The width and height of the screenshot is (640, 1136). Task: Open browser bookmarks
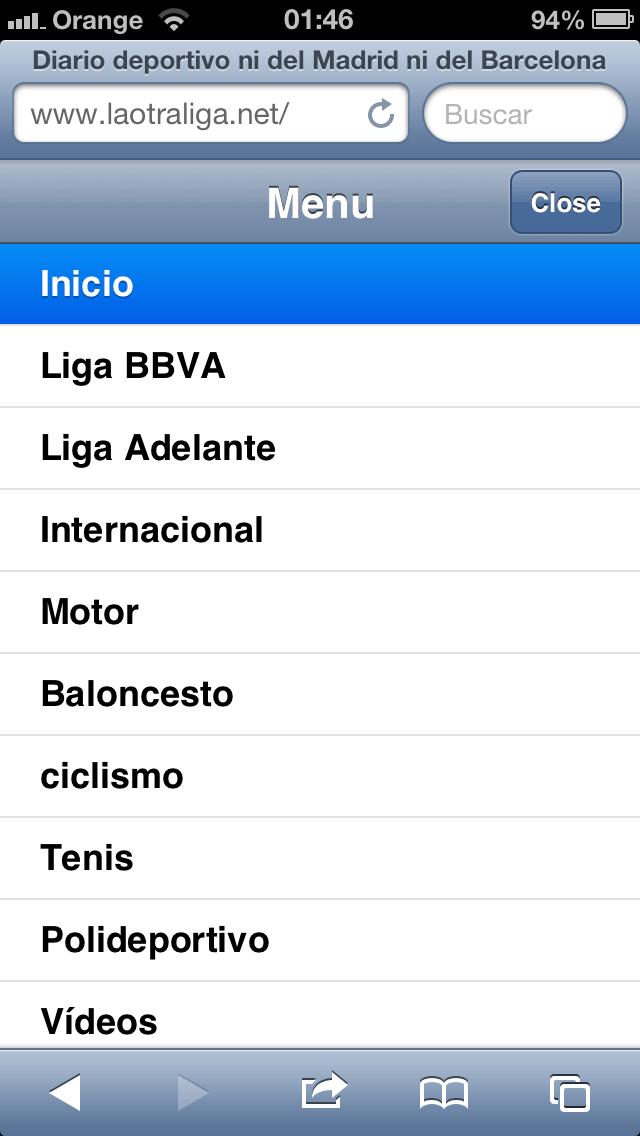444,1093
